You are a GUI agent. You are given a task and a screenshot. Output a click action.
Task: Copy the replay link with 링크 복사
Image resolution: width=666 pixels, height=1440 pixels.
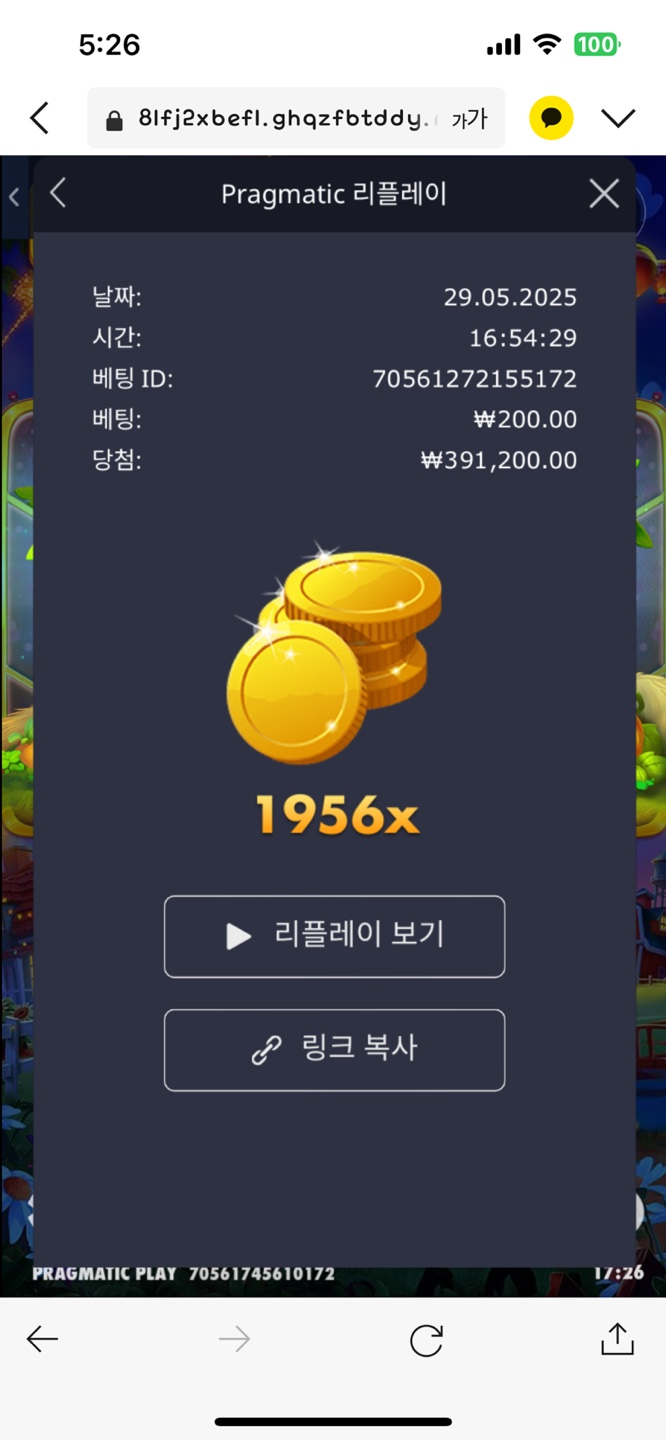coord(334,1050)
